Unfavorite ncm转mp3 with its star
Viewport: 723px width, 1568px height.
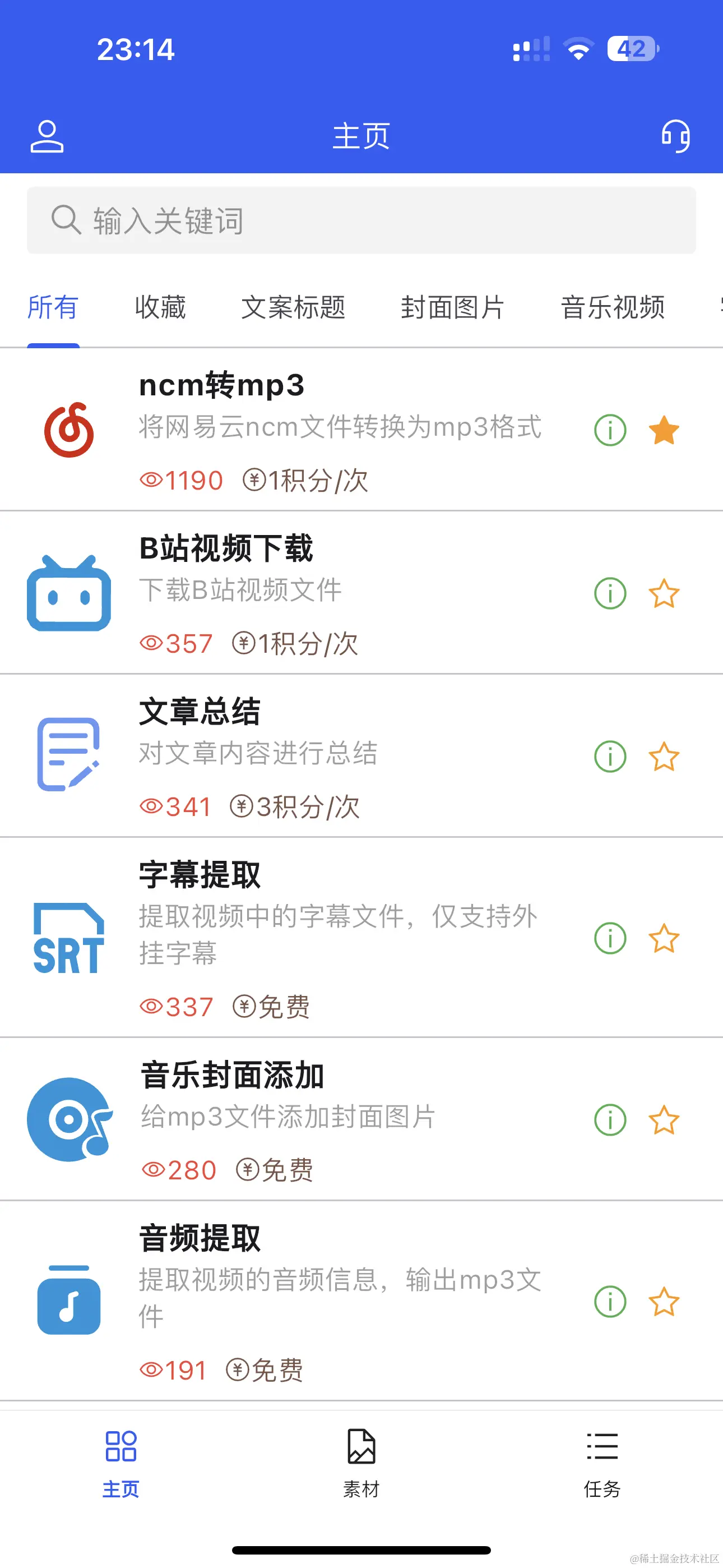pos(664,430)
